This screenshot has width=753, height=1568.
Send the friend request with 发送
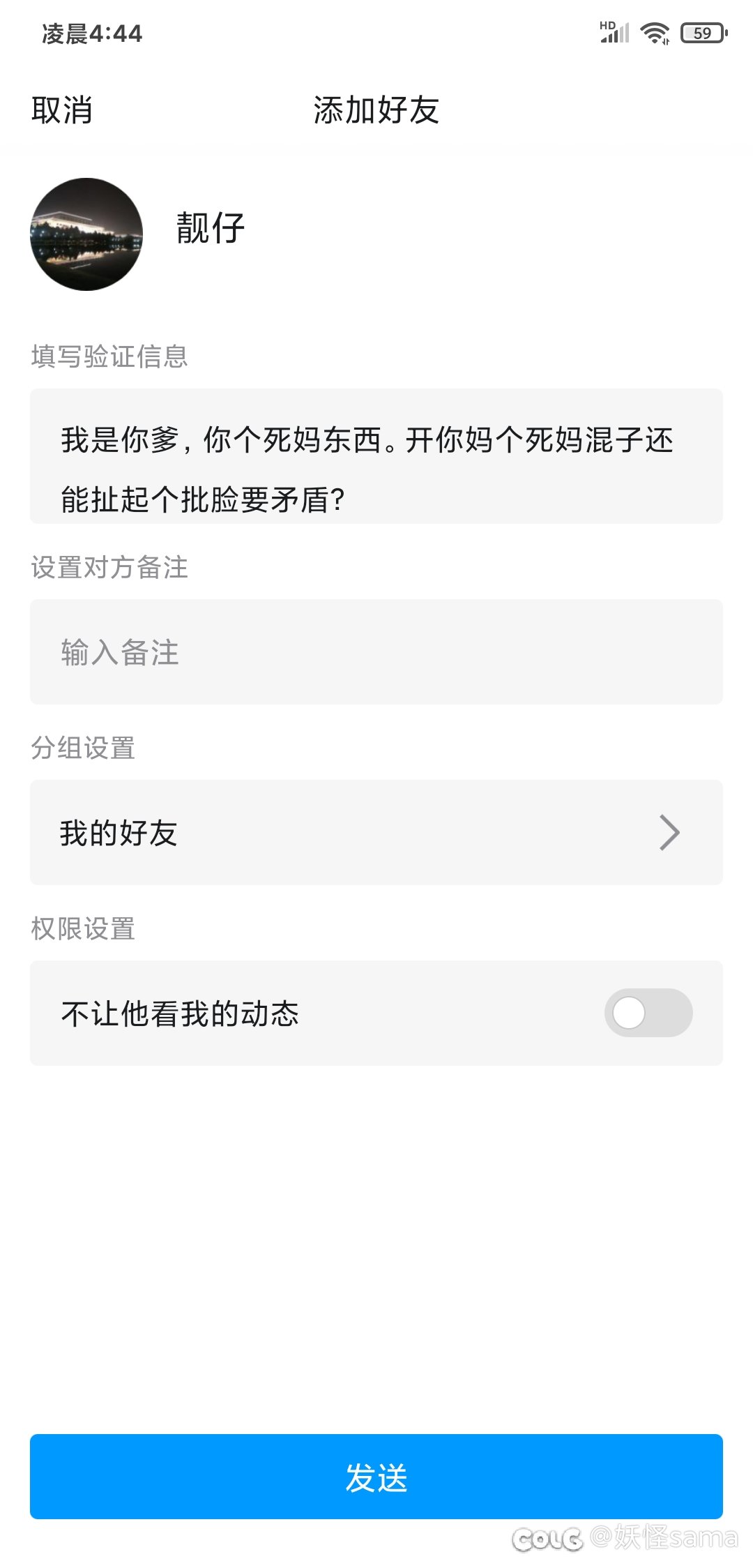pos(376,1477)
